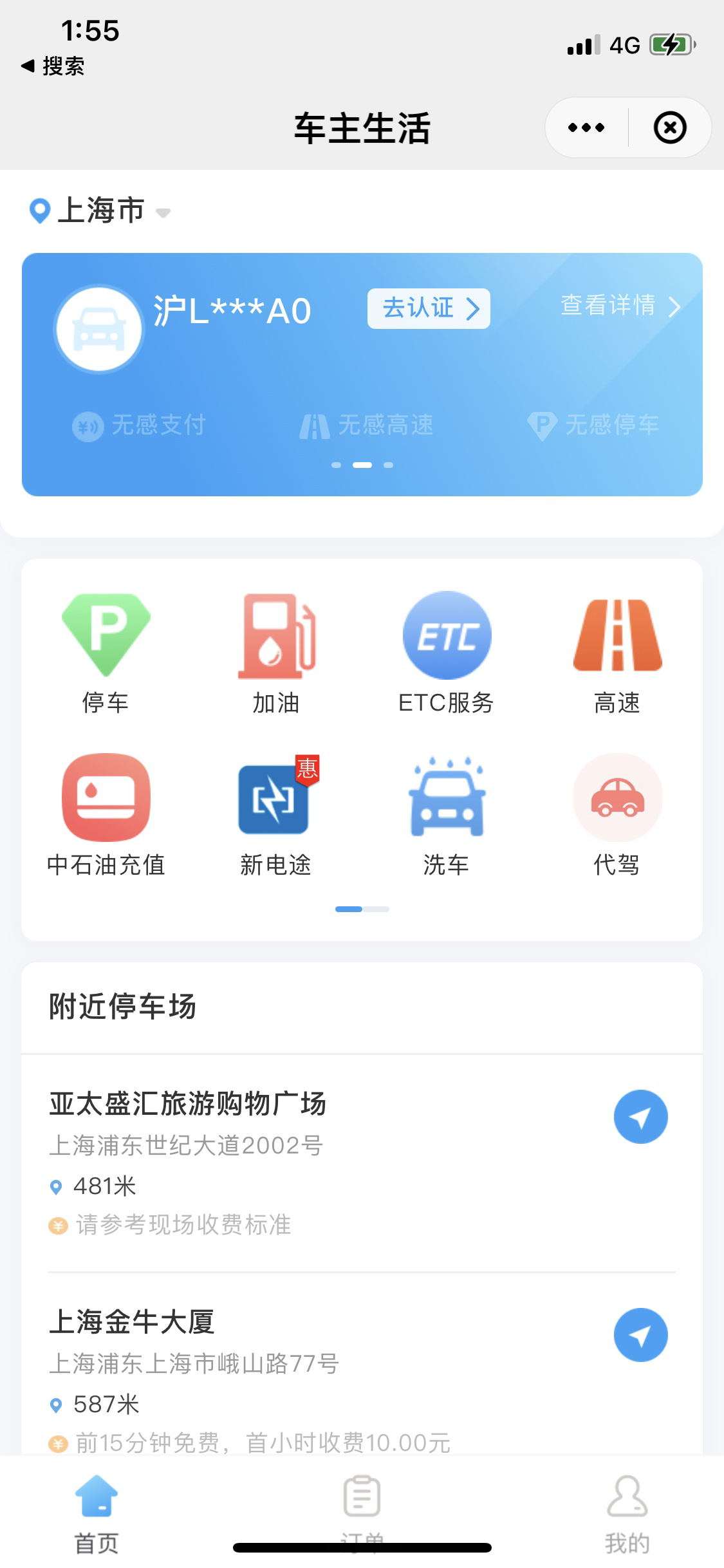Open the mini program overflow menu
Image resolution: width=724 pixels, height=1568 pixels.
586,127
